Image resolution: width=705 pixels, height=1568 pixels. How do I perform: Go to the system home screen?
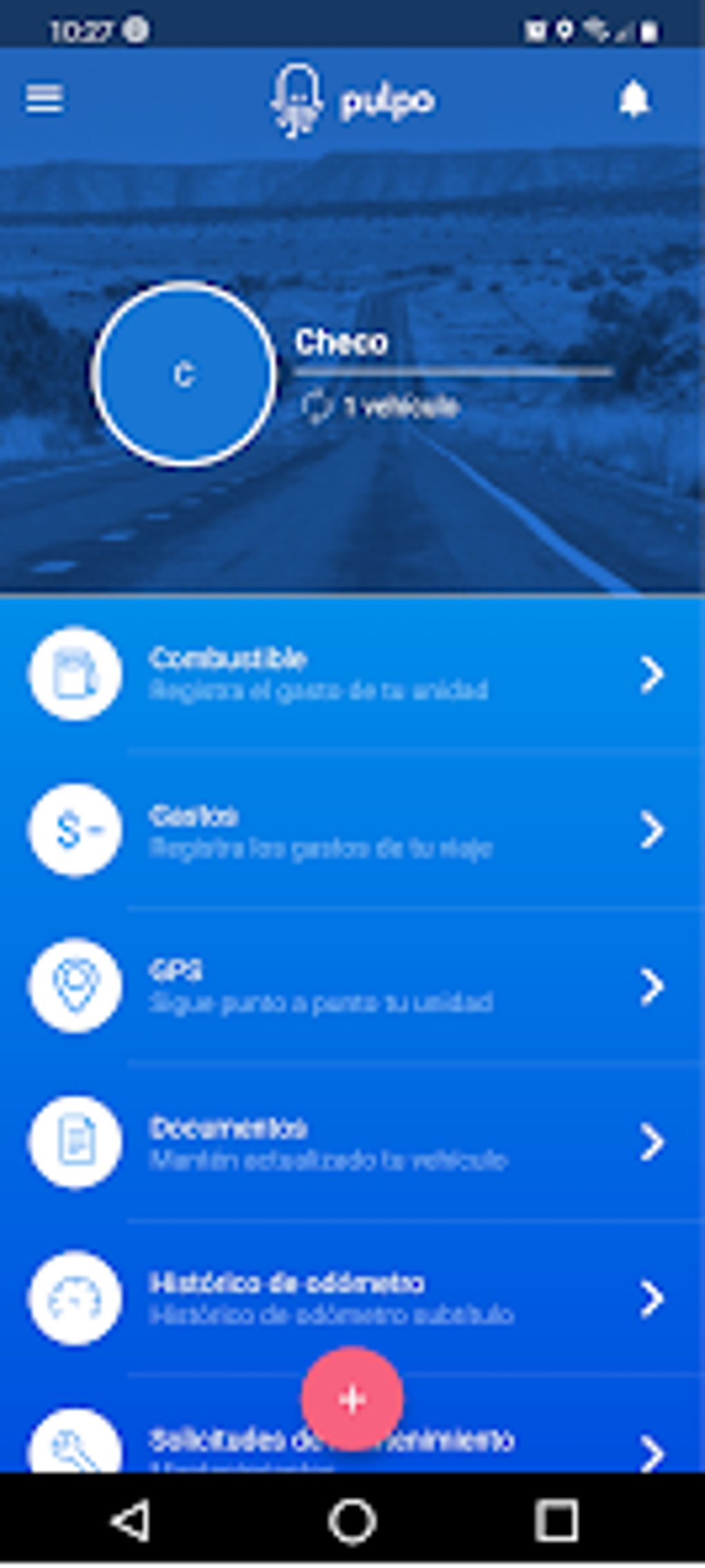point(352,1520)
